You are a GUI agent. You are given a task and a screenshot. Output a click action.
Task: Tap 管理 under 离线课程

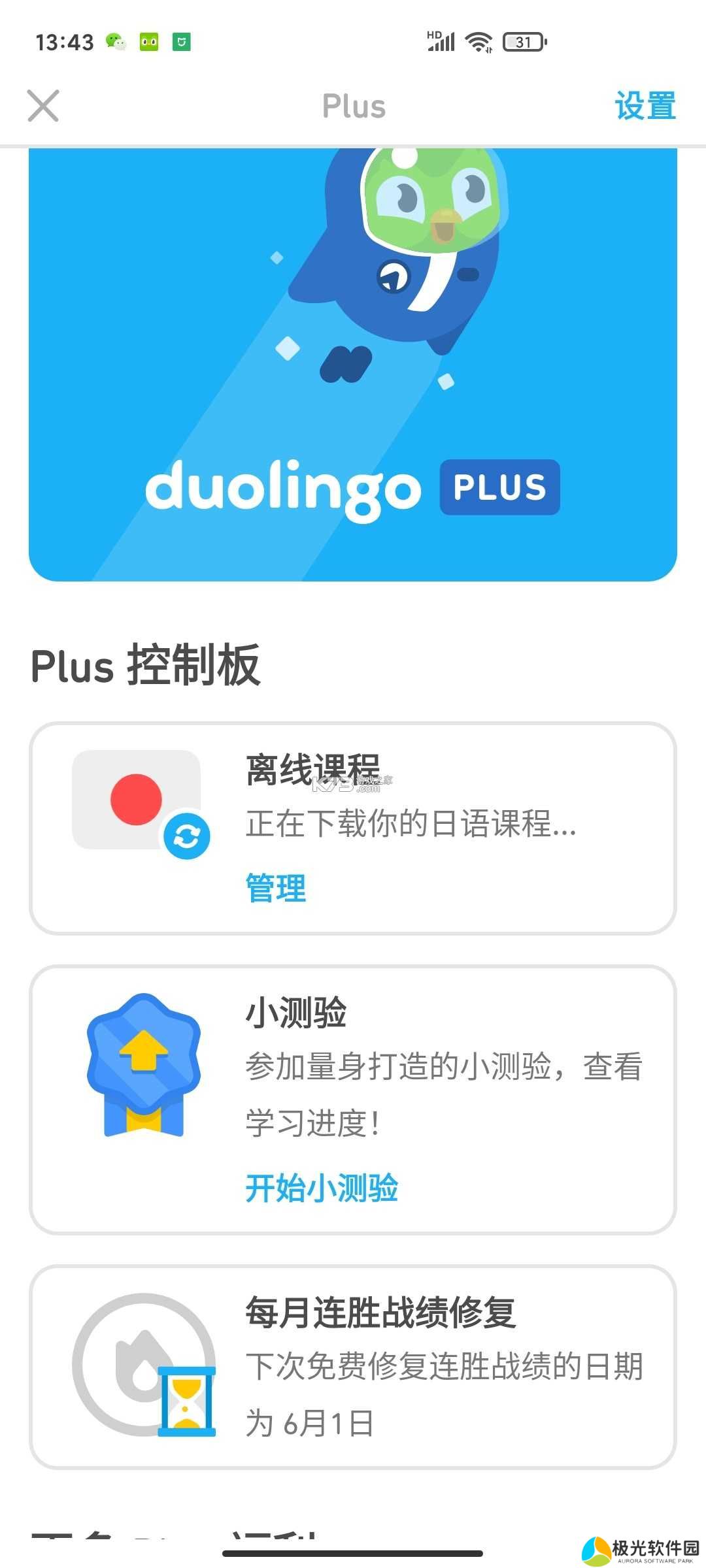tap(275, 888)
